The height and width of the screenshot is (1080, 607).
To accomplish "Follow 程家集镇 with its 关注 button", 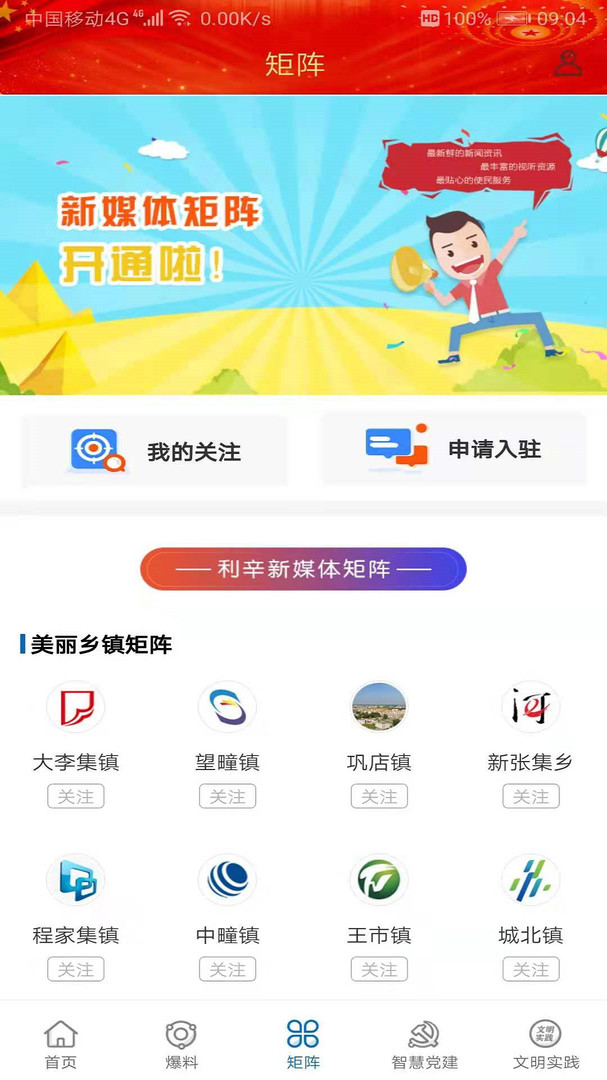I will pyautogui.click(x=76, y=969).
